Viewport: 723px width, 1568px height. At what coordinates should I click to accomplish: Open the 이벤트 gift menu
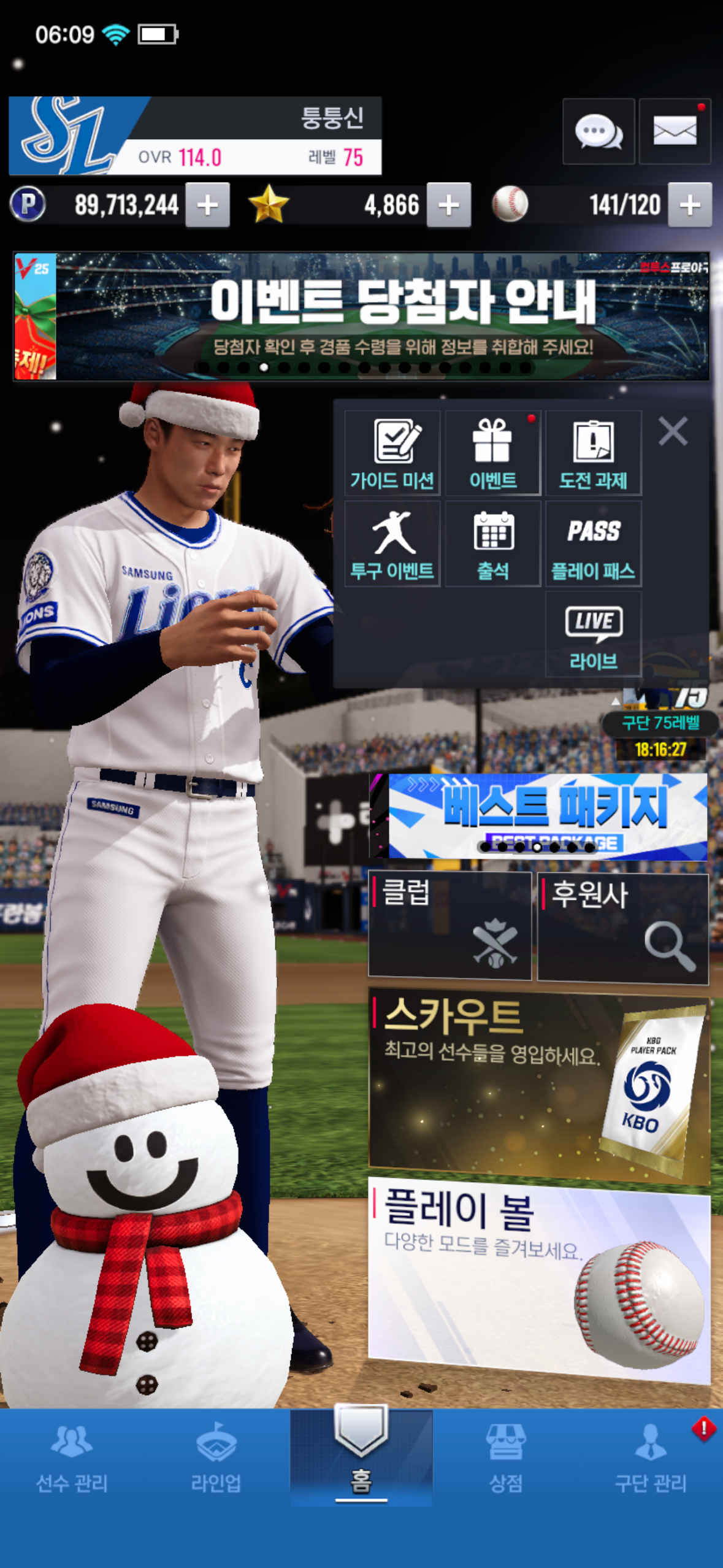493,453
